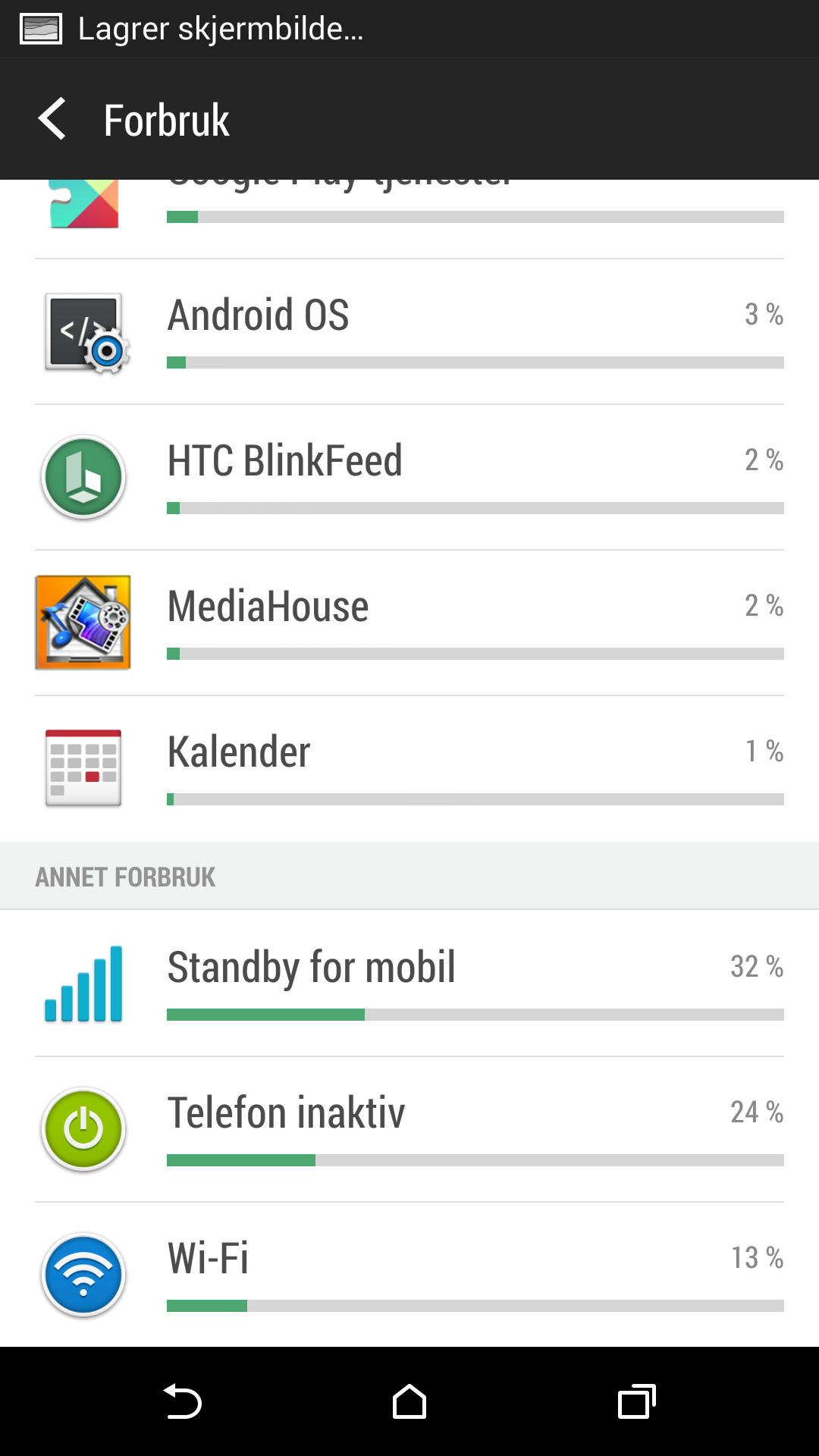
Task: Open Android OS battery usage details
Action: click(409, 332)
